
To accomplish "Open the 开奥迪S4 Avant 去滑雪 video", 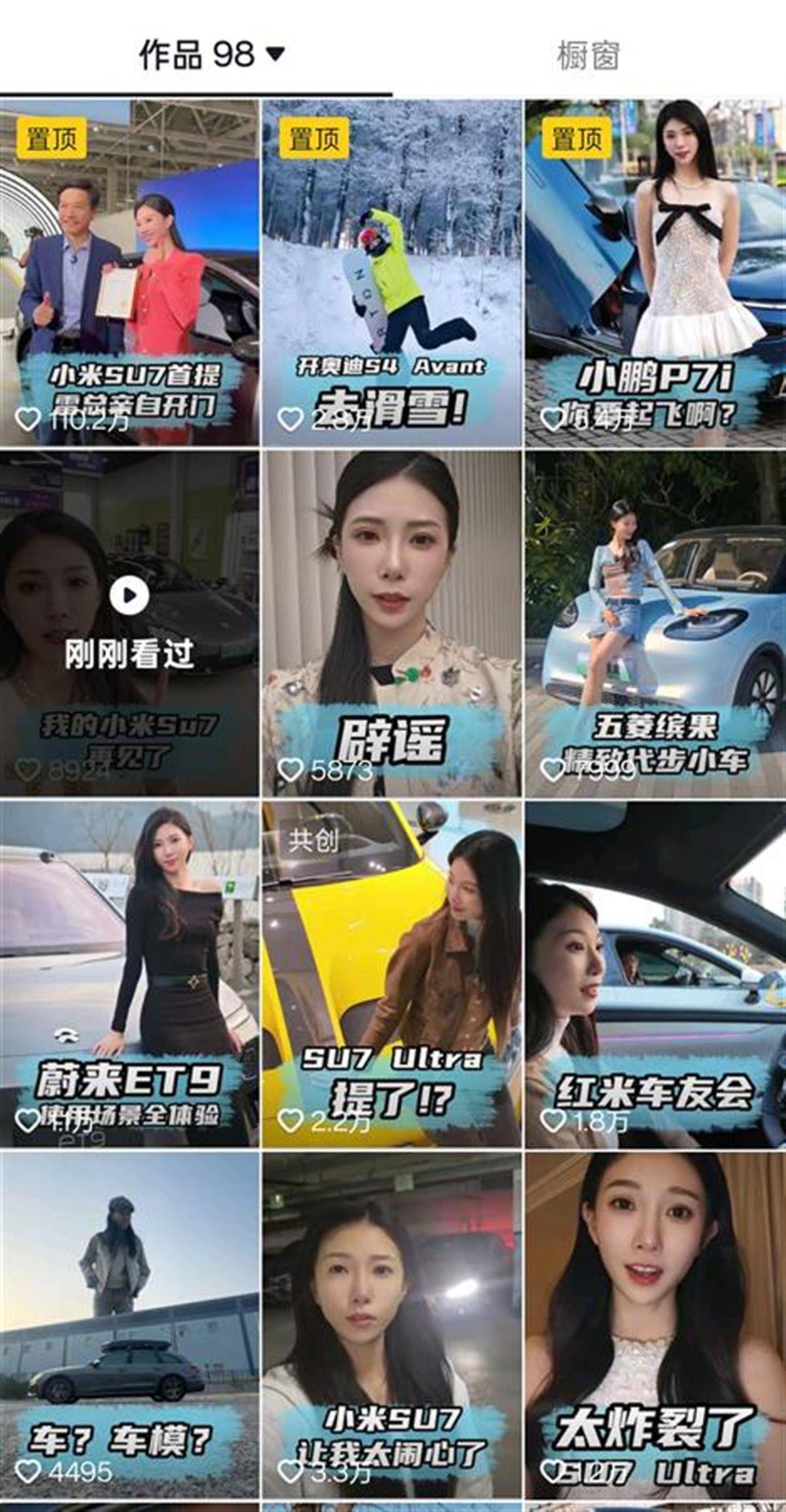I will tap(392, 272).
